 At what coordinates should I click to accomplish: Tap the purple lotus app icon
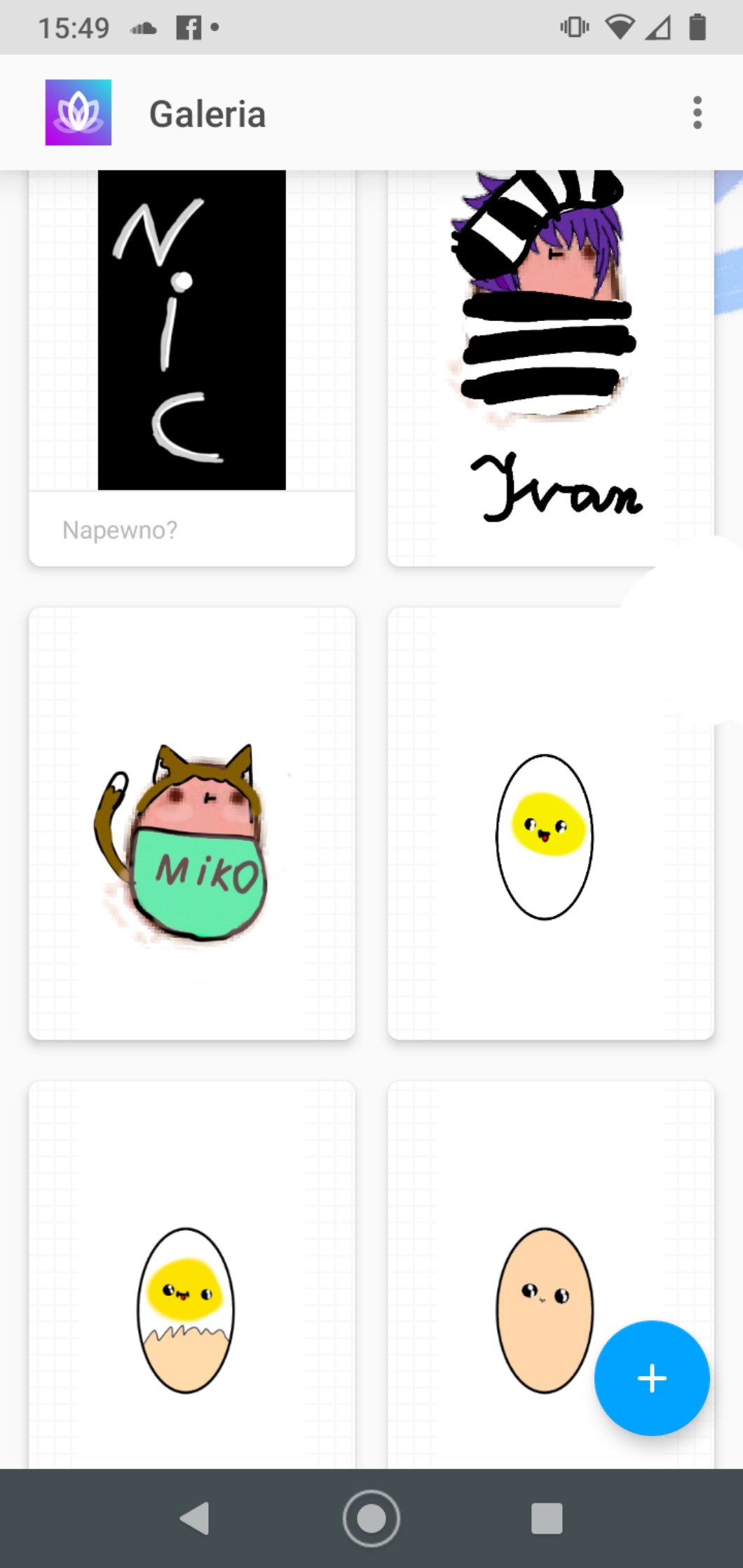point(78,112)
